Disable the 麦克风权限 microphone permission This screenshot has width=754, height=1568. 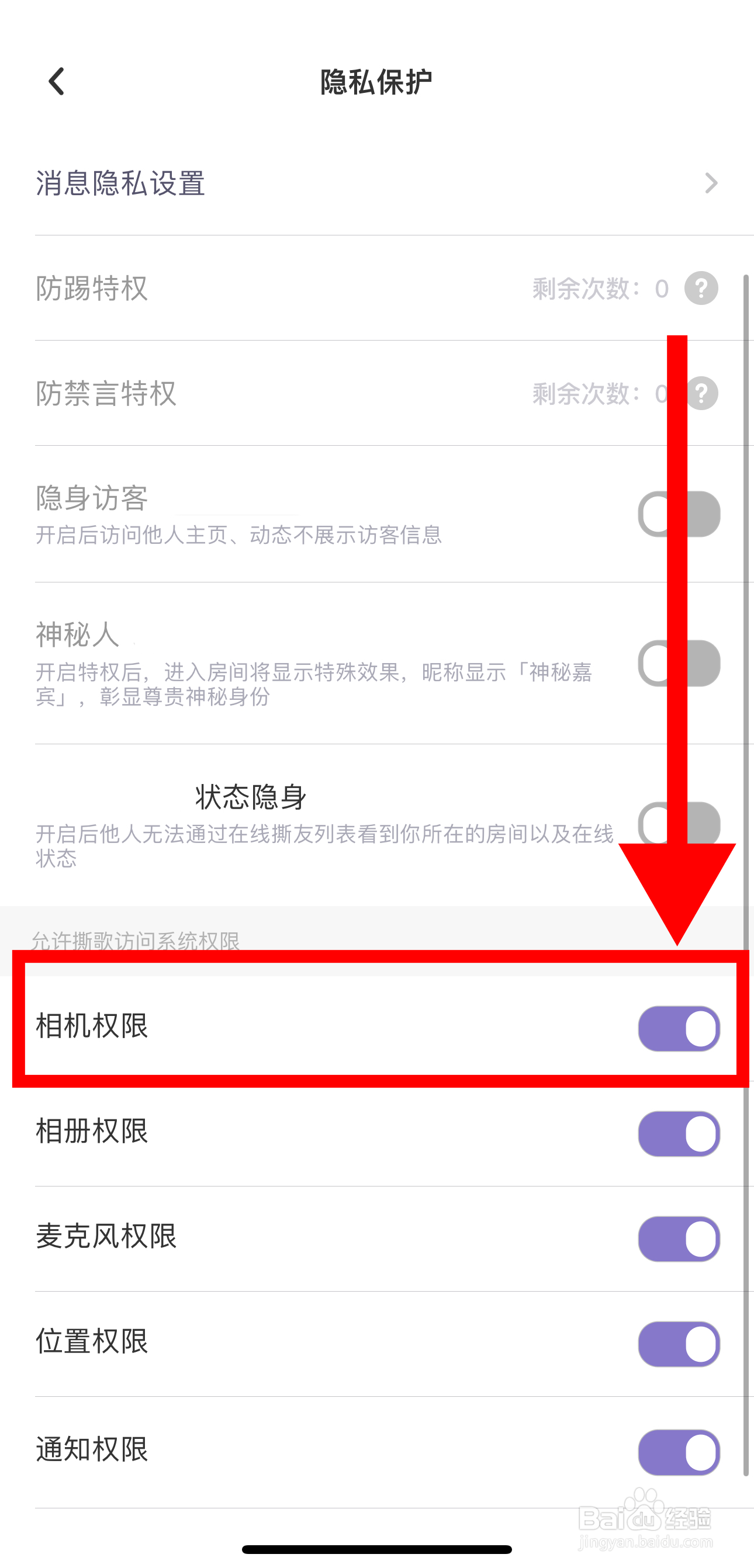(x=678, y=1237)
